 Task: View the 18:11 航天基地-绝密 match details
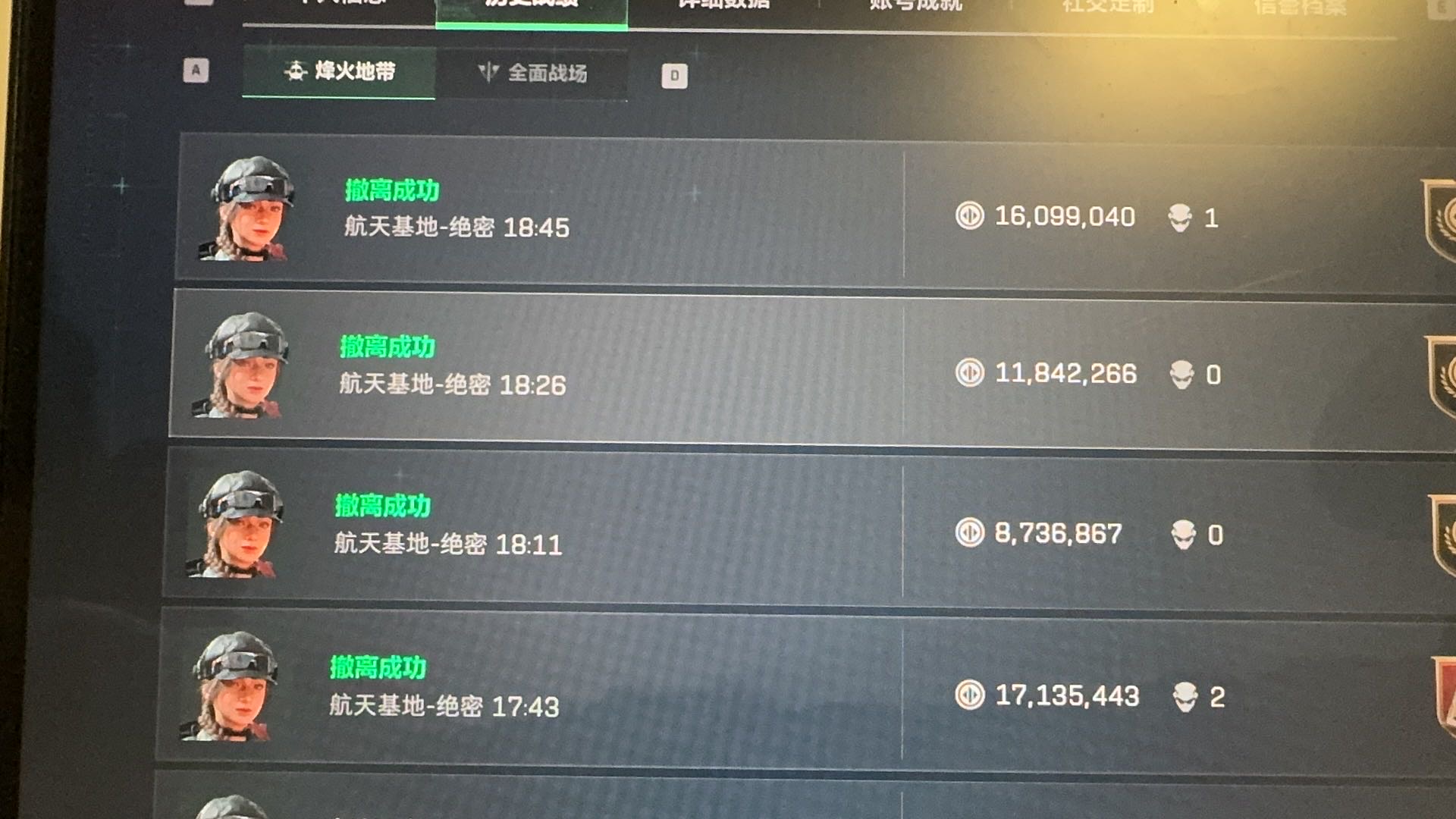pyautogui.click(x=809, y=529)
